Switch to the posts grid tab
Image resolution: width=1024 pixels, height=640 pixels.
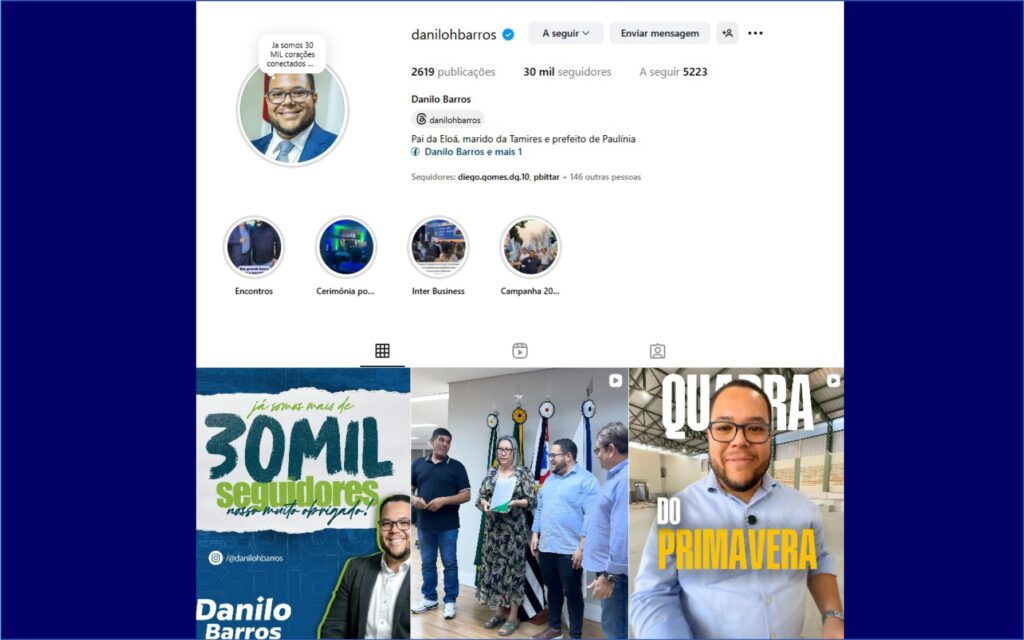tap(382, 351)
